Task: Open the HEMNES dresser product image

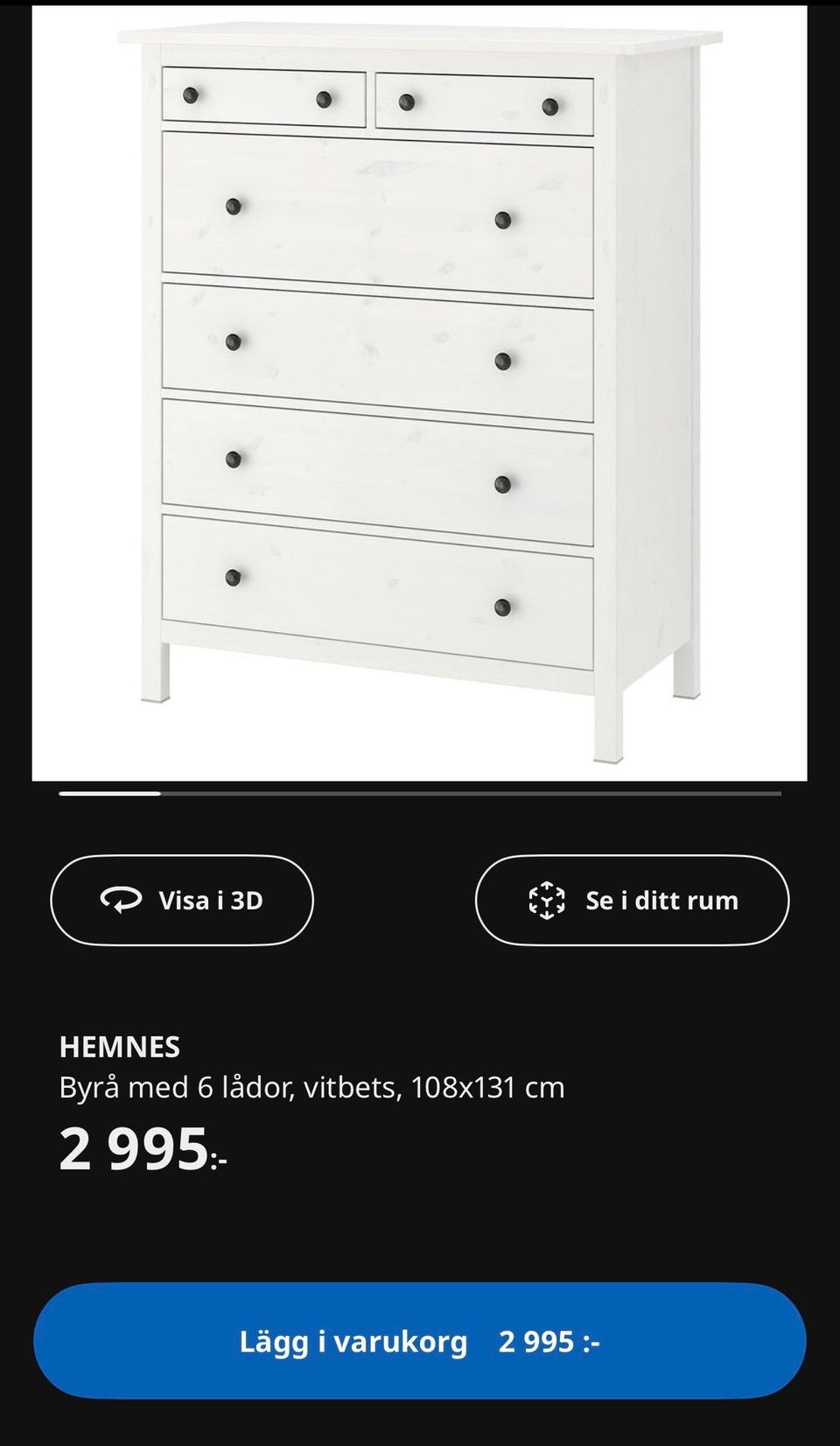Action: (419, 393)
